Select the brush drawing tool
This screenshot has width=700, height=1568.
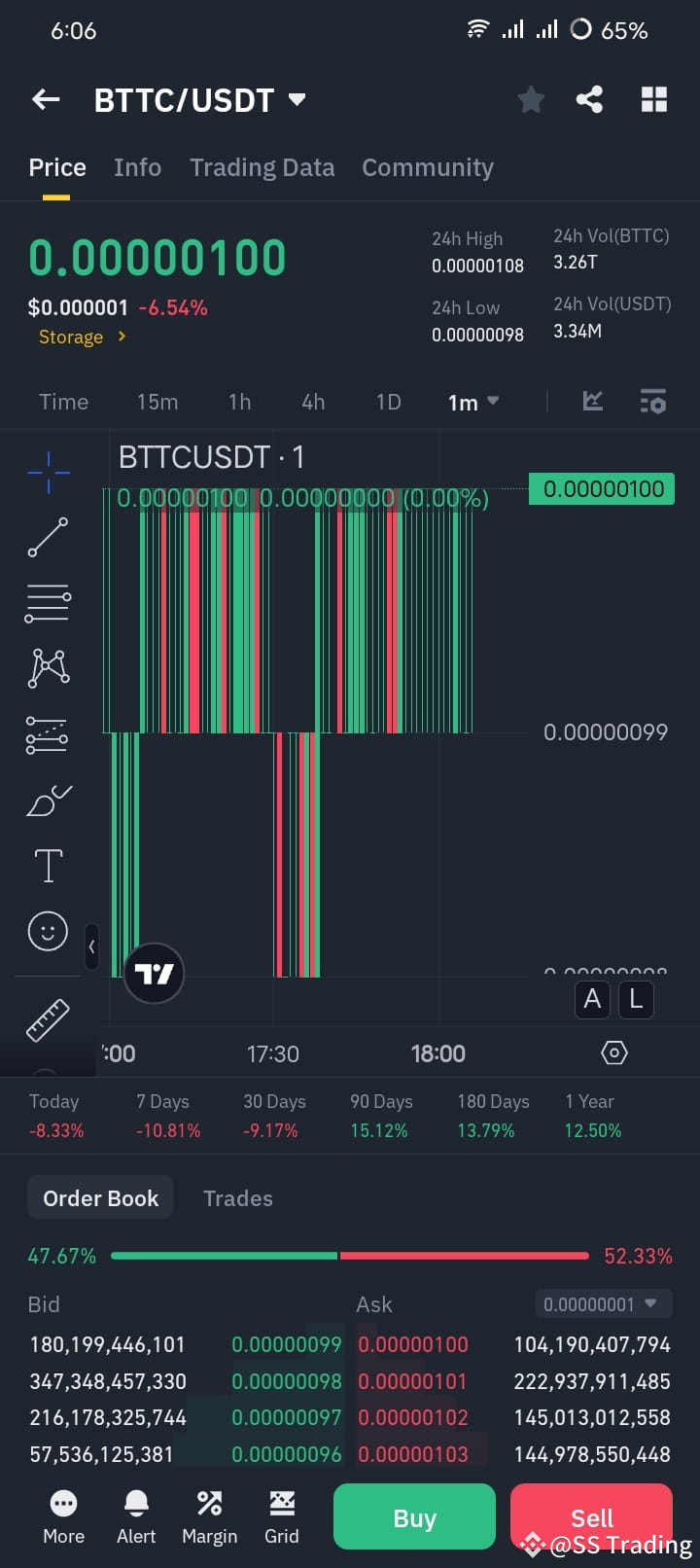pos(48,800)
